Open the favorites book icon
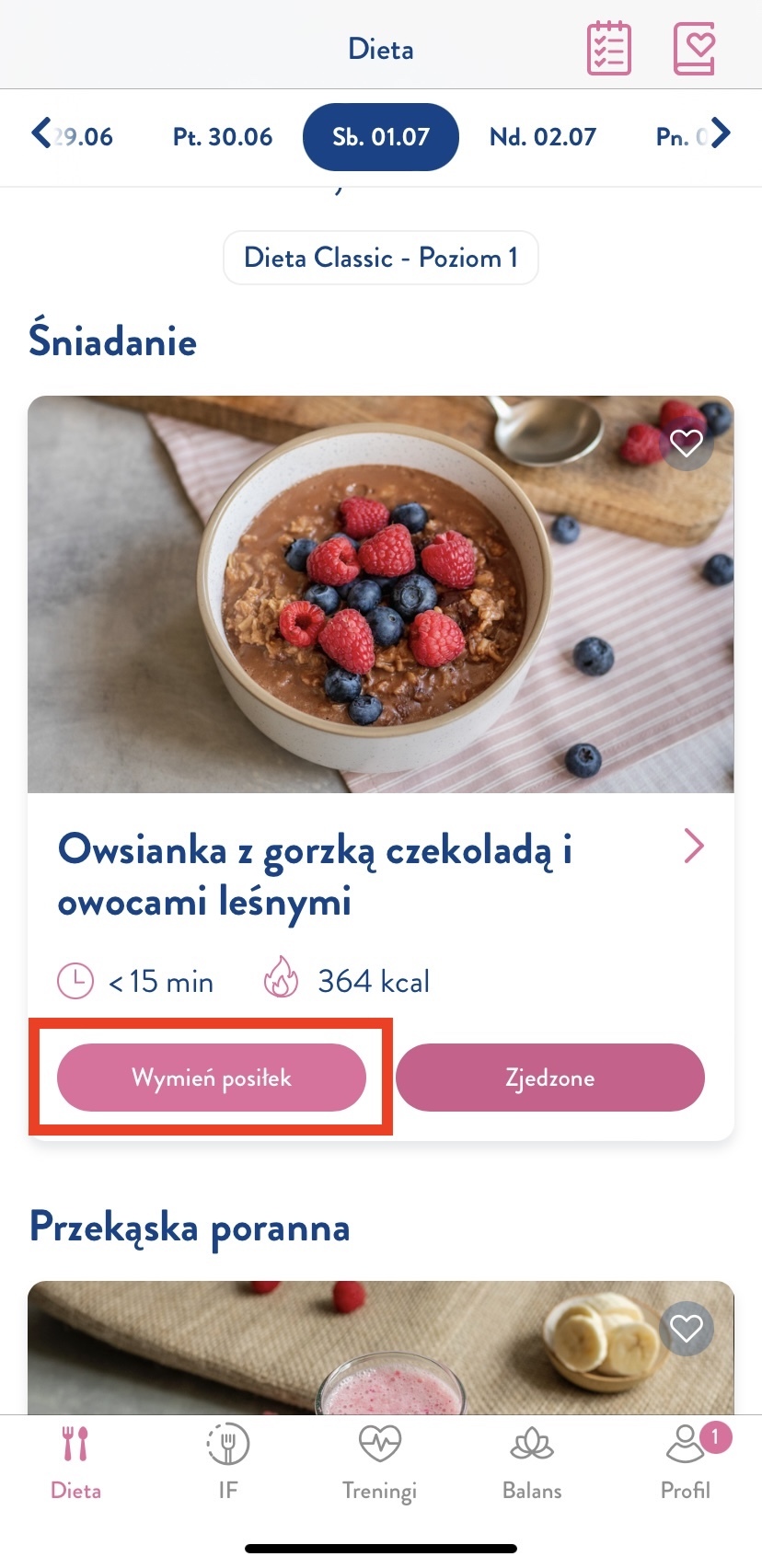 click(x=695, y=48)
